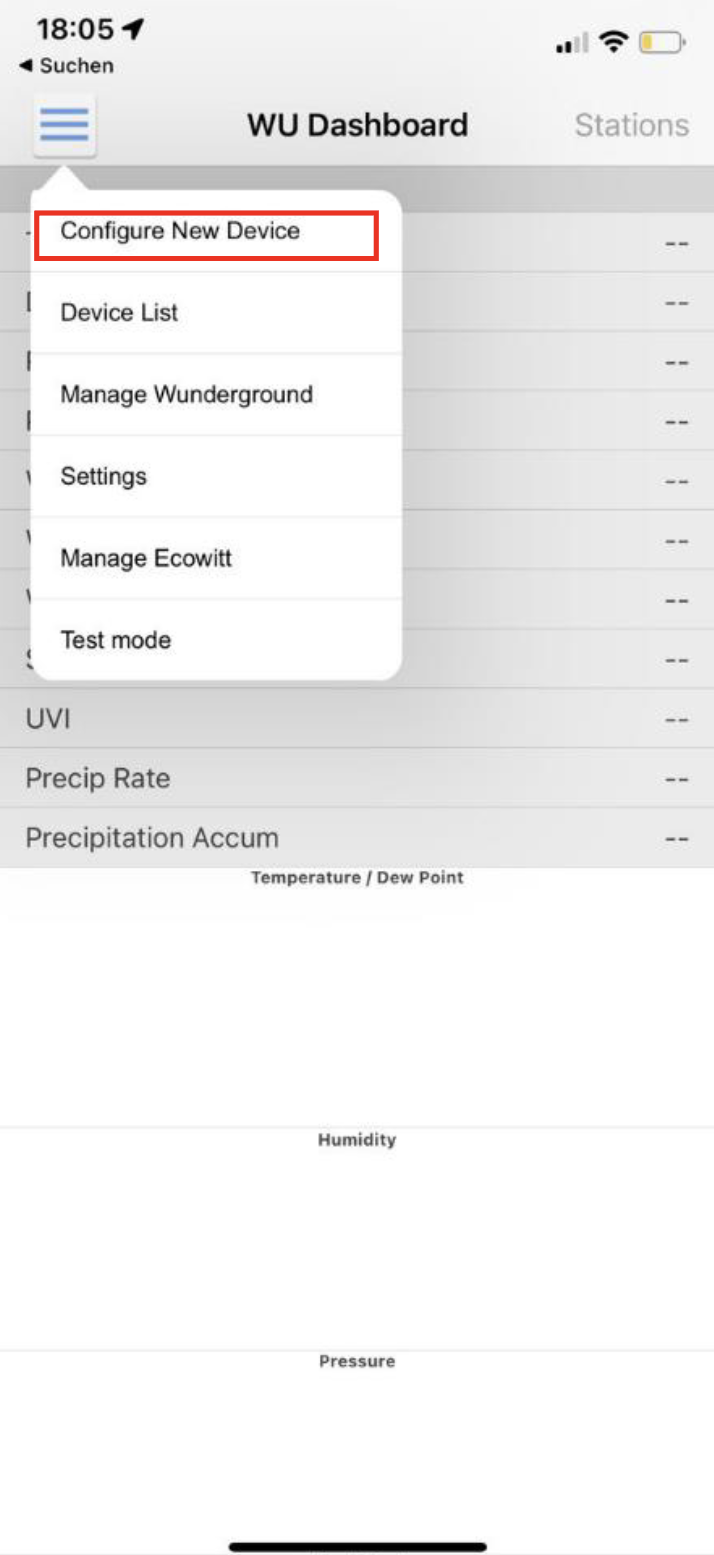
Task: Choose Manage Wunderground
Action: tap(186, 395)
